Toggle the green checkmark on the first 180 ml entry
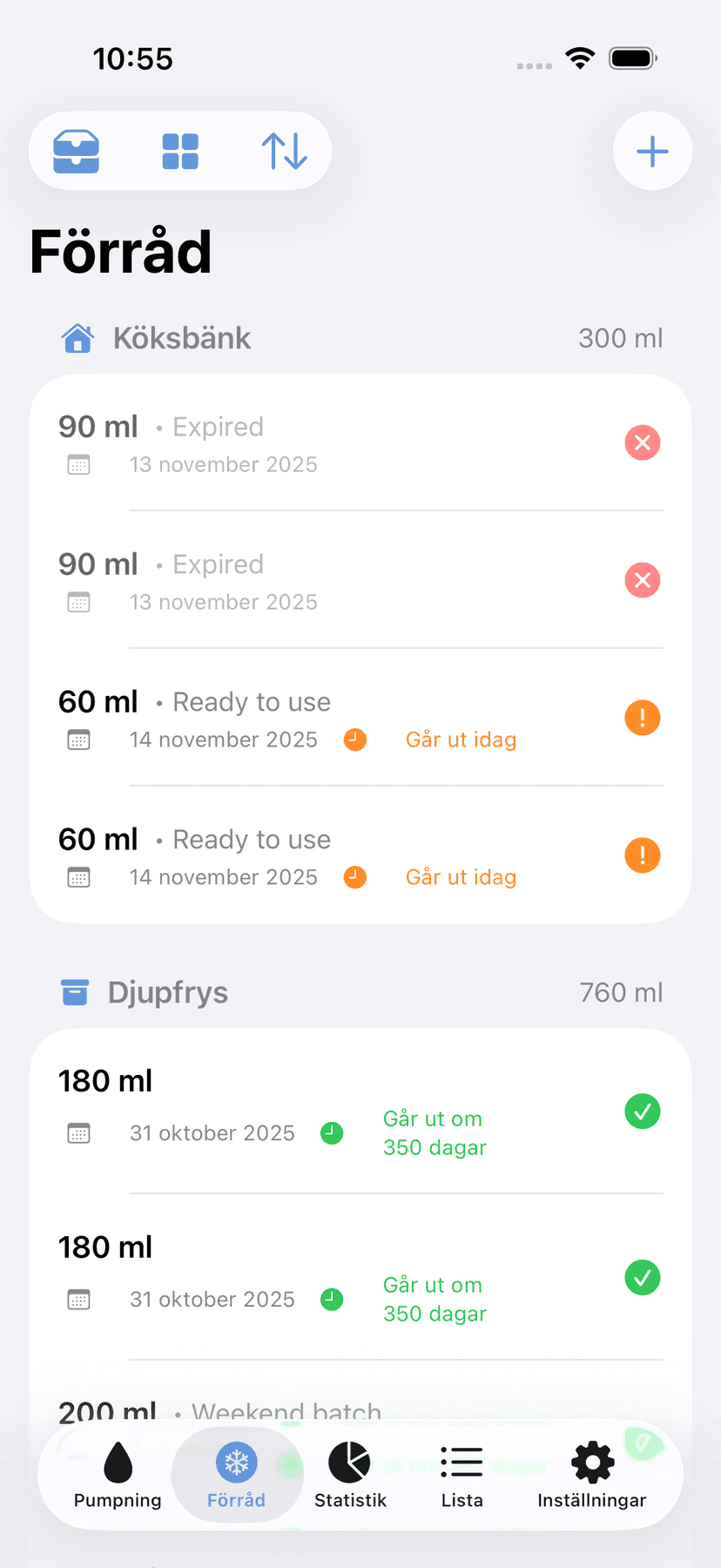Screen dimensions: 721x1568 (642, 1111)
